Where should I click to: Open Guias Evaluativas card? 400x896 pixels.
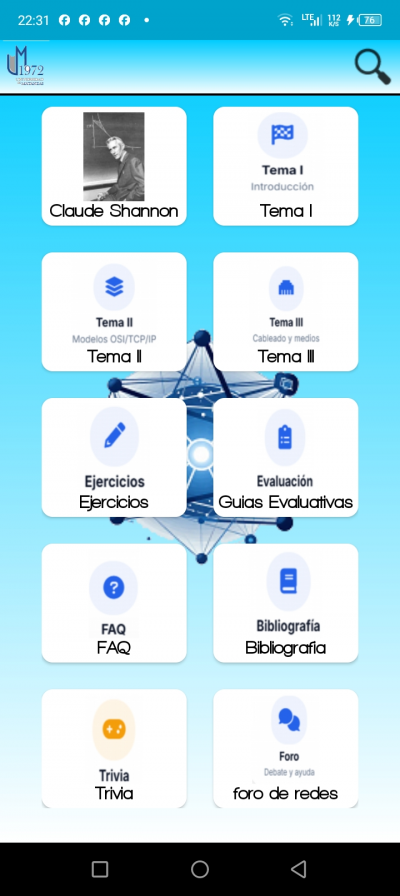pyautogui.click(x=286, y=458)
